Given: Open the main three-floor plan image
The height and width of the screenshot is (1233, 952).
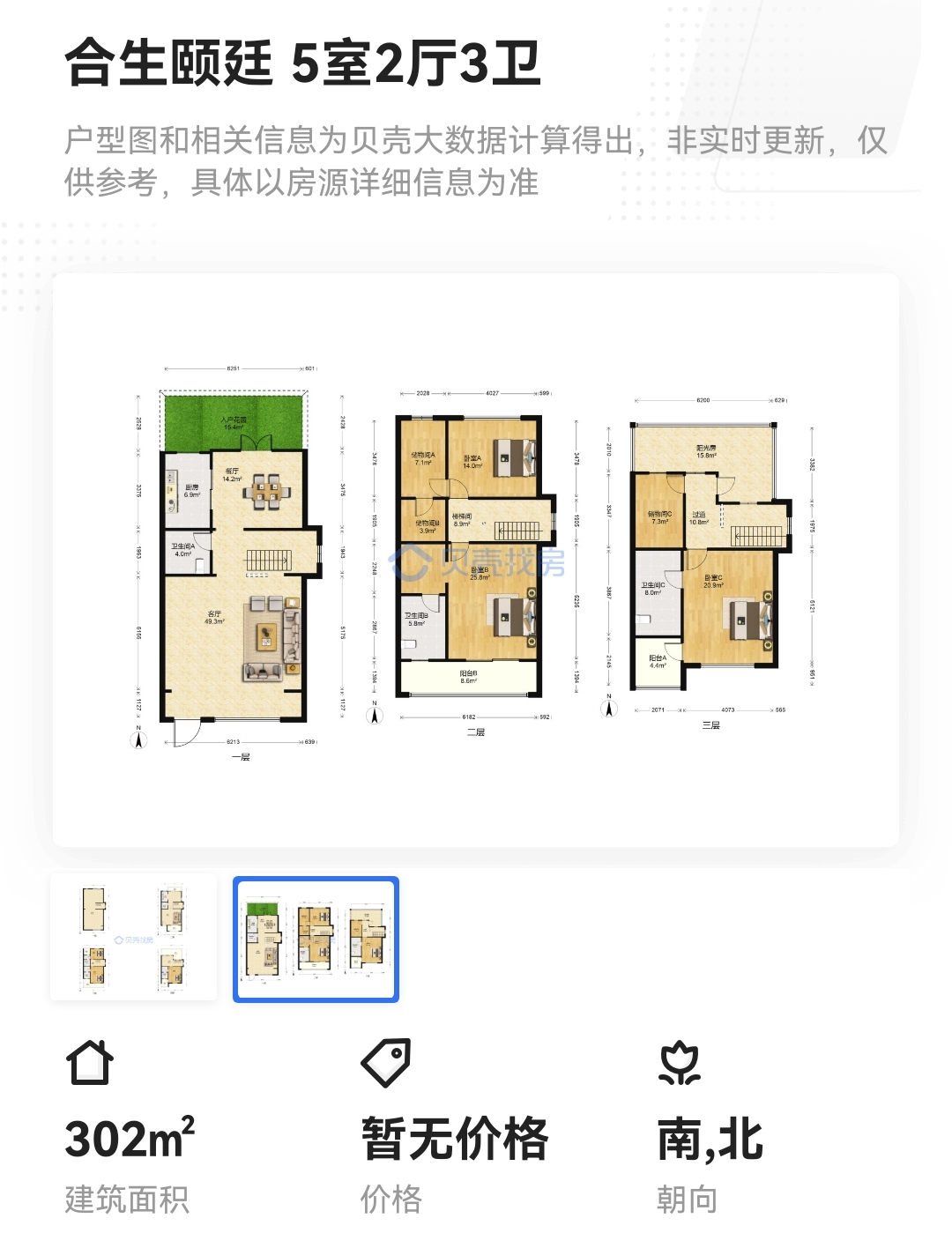Looking at the screenshot, I should click(476, 560).
